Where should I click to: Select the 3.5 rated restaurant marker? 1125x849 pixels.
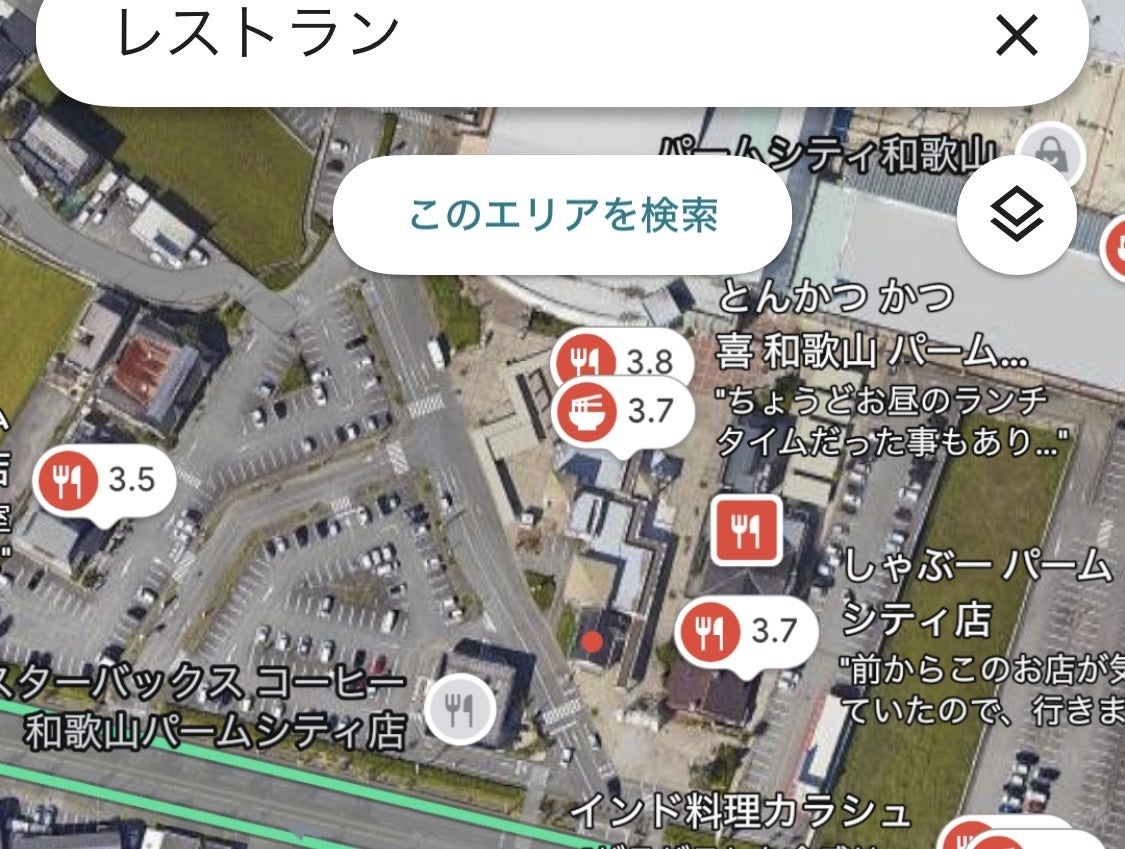coord(104,482)
